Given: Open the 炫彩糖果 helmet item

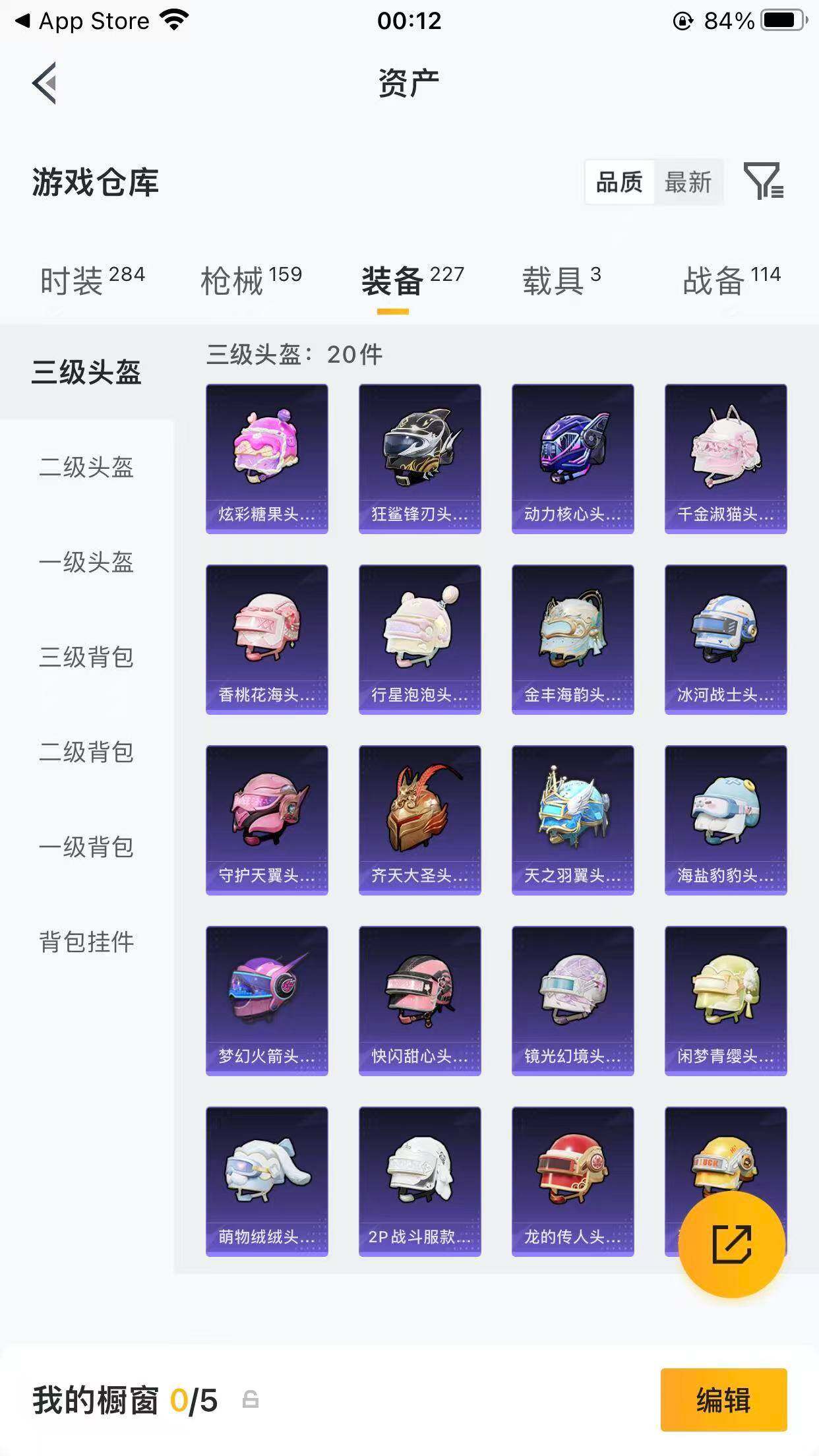Looking at the screenshot, I should click(266, 459).
